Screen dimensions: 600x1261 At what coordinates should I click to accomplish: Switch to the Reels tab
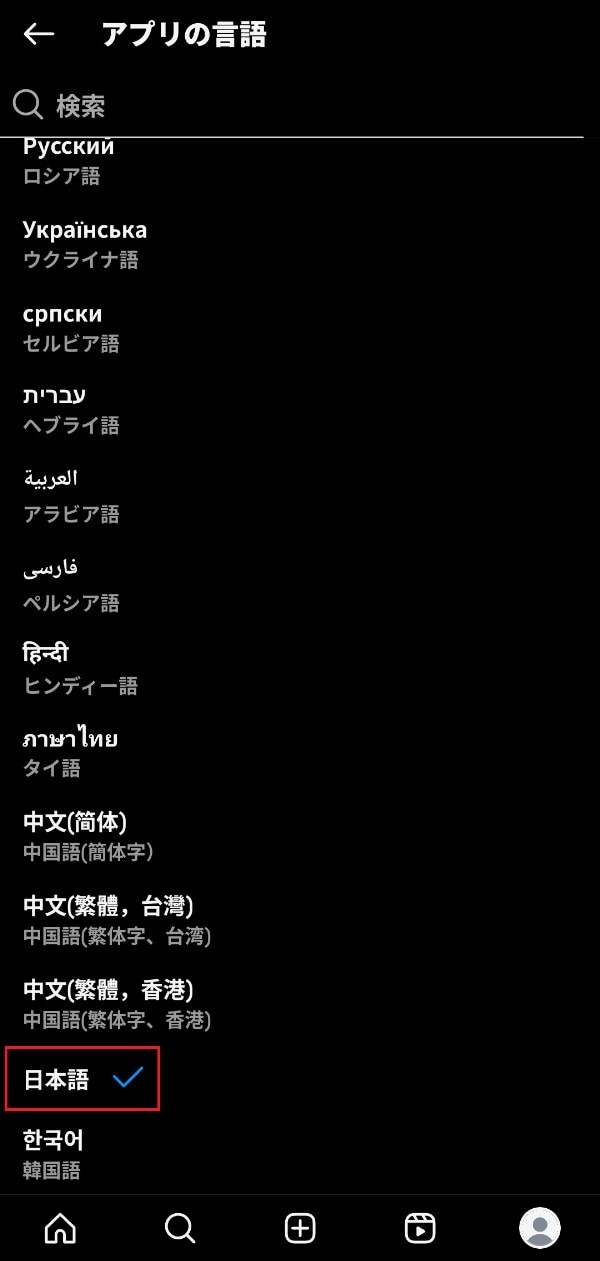(420, 1228)
